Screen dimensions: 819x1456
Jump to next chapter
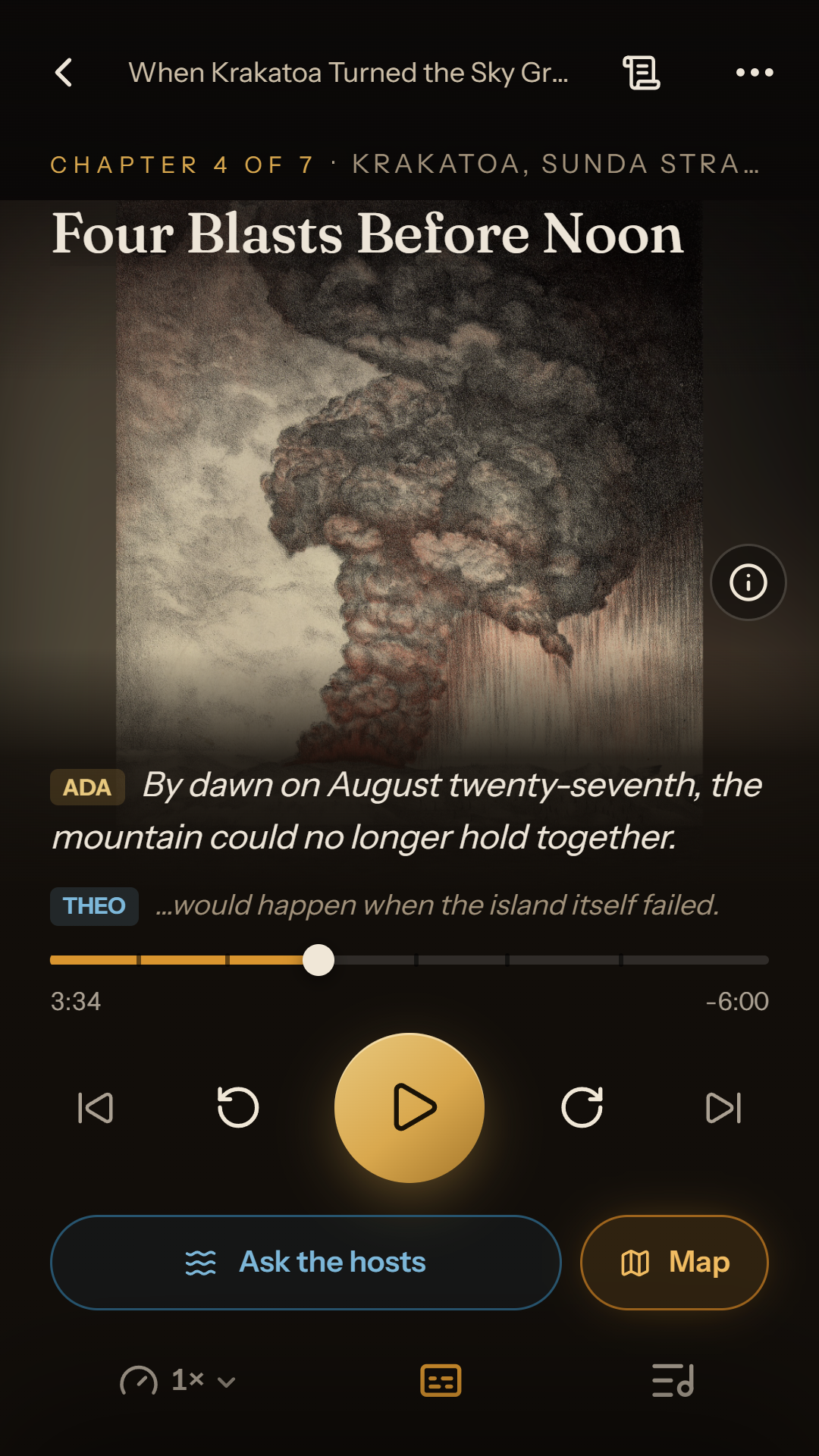tap(723, 1108)
